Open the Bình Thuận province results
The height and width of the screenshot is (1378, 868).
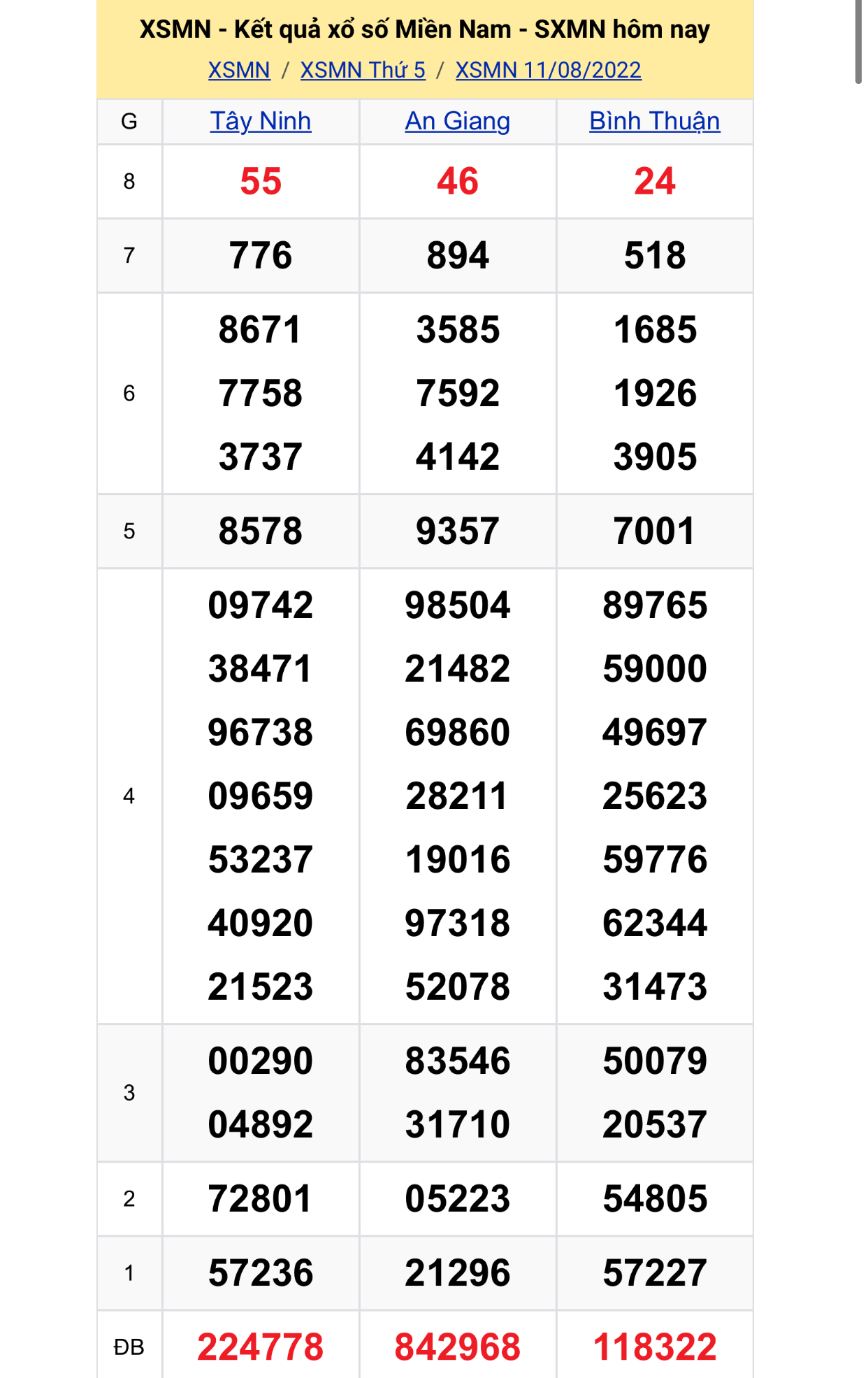point(653,120)
